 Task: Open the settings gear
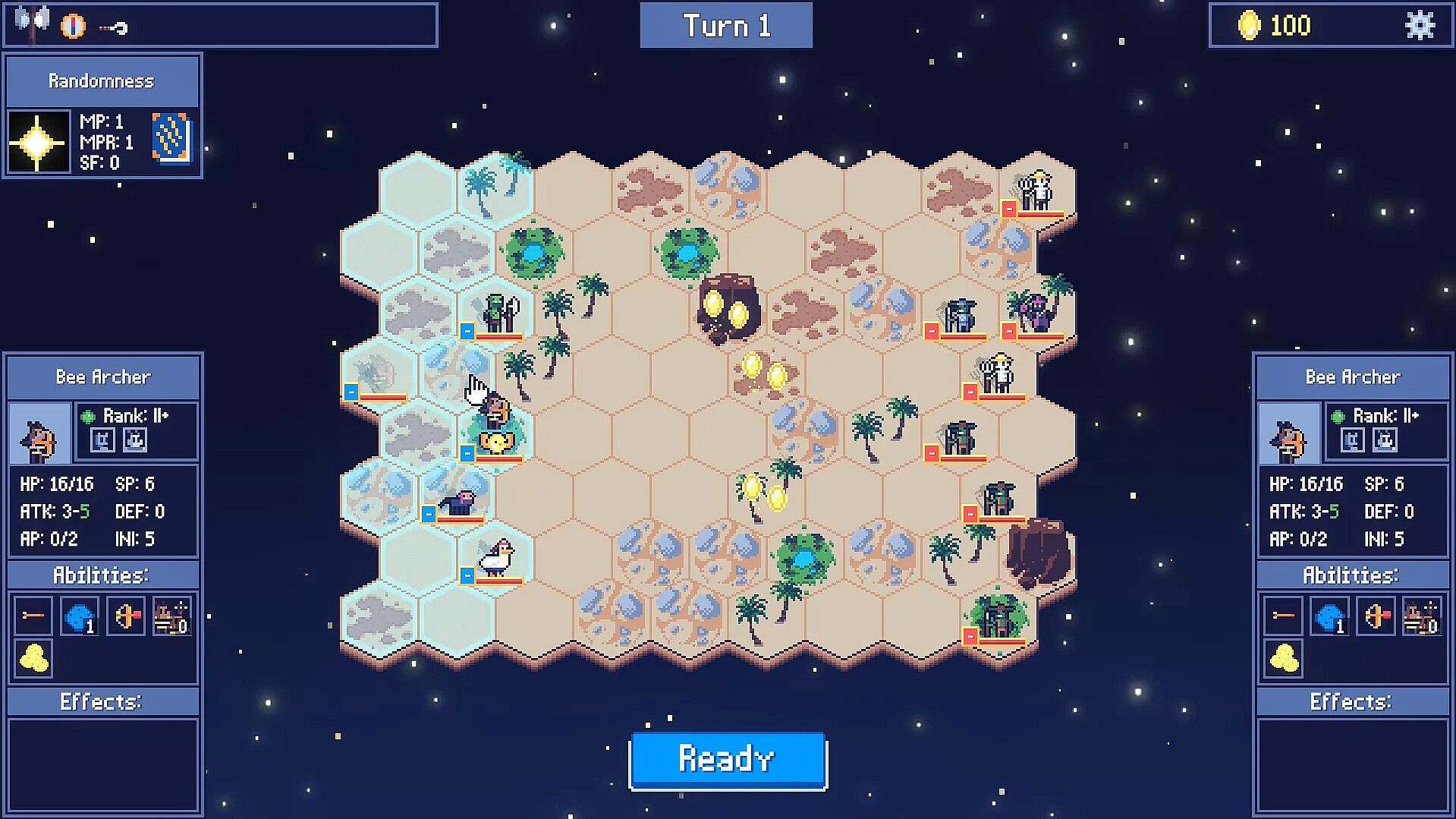coord(1419,25)
